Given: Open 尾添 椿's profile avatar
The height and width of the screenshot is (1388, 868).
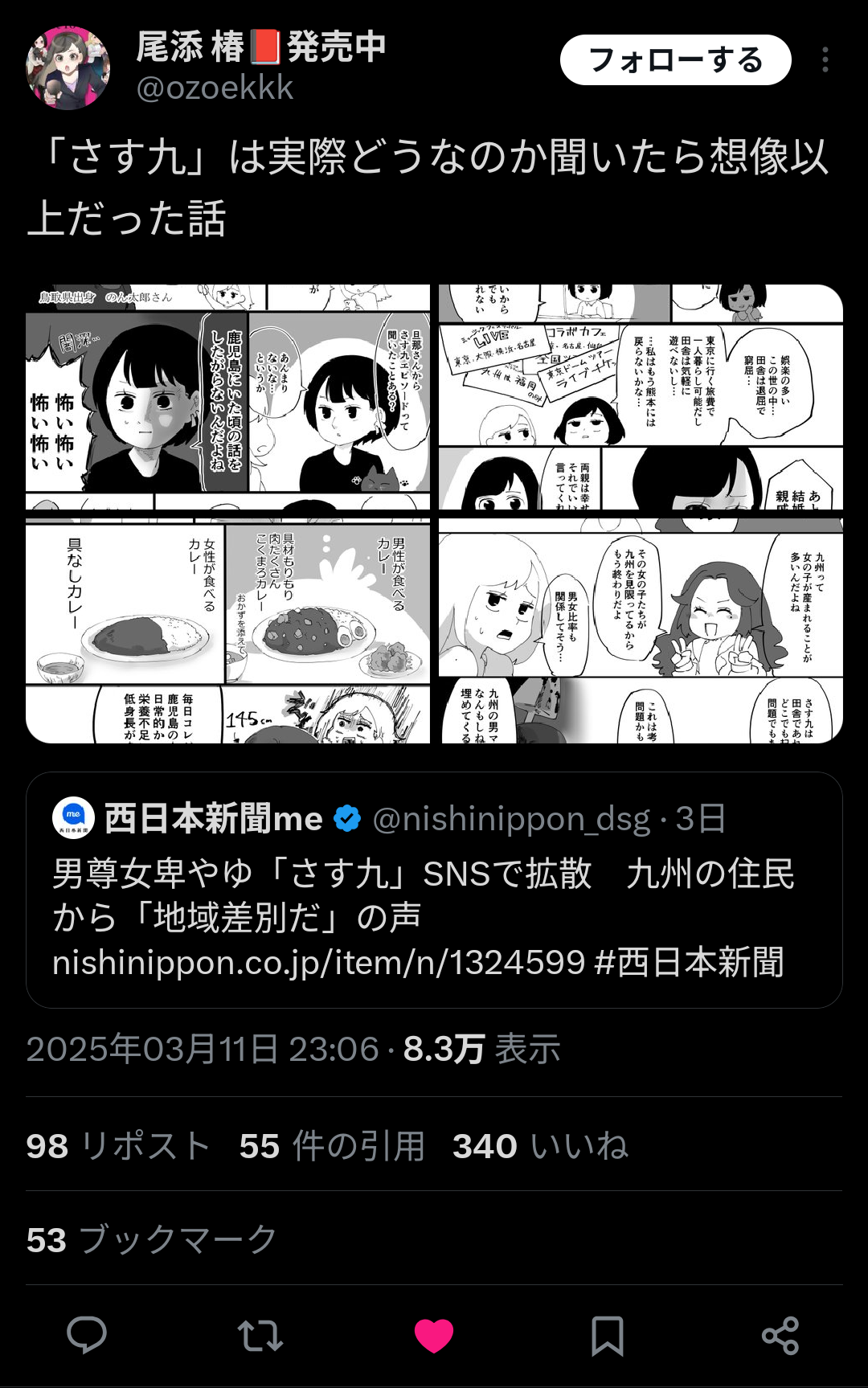Looking at the screenshot, I should click(68, 68).
